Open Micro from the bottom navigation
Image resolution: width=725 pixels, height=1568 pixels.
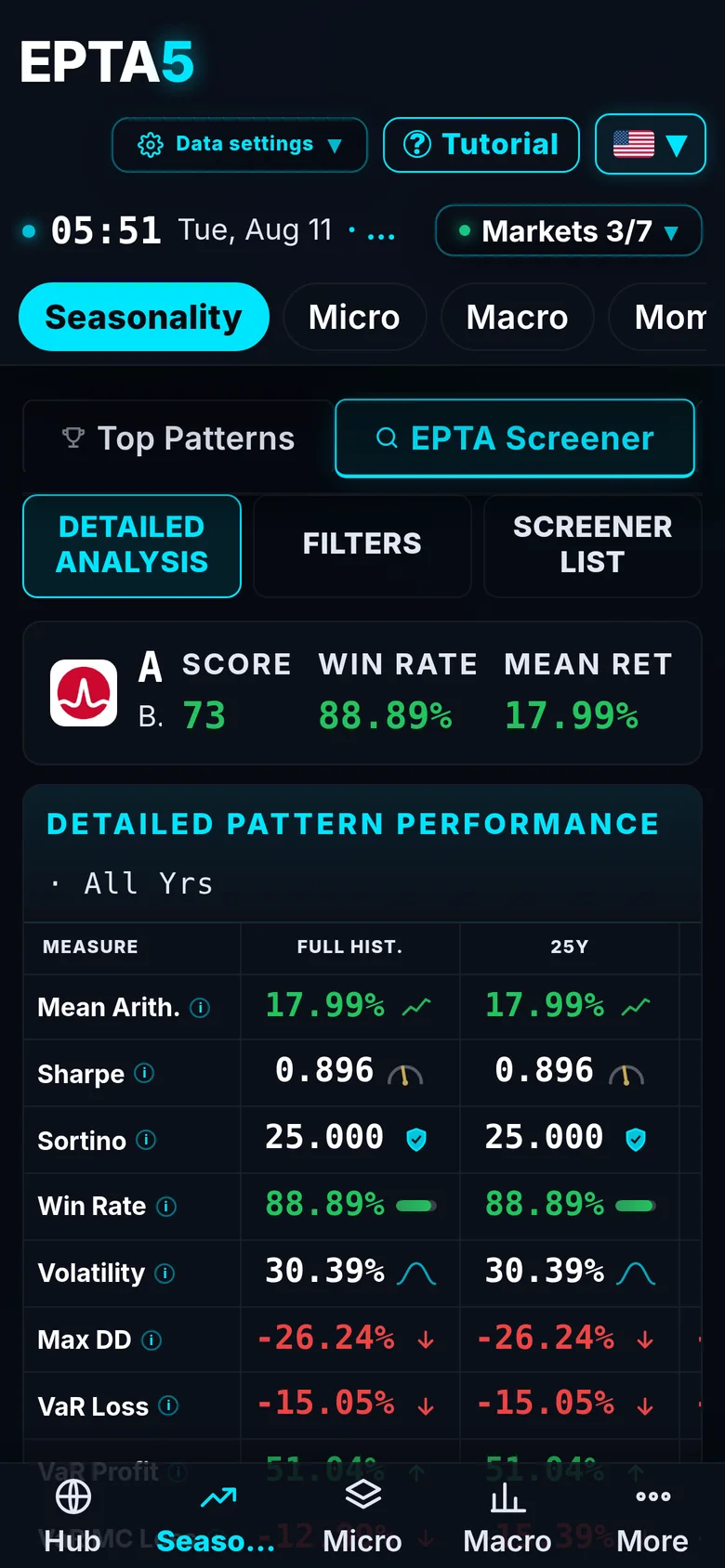362,1516
